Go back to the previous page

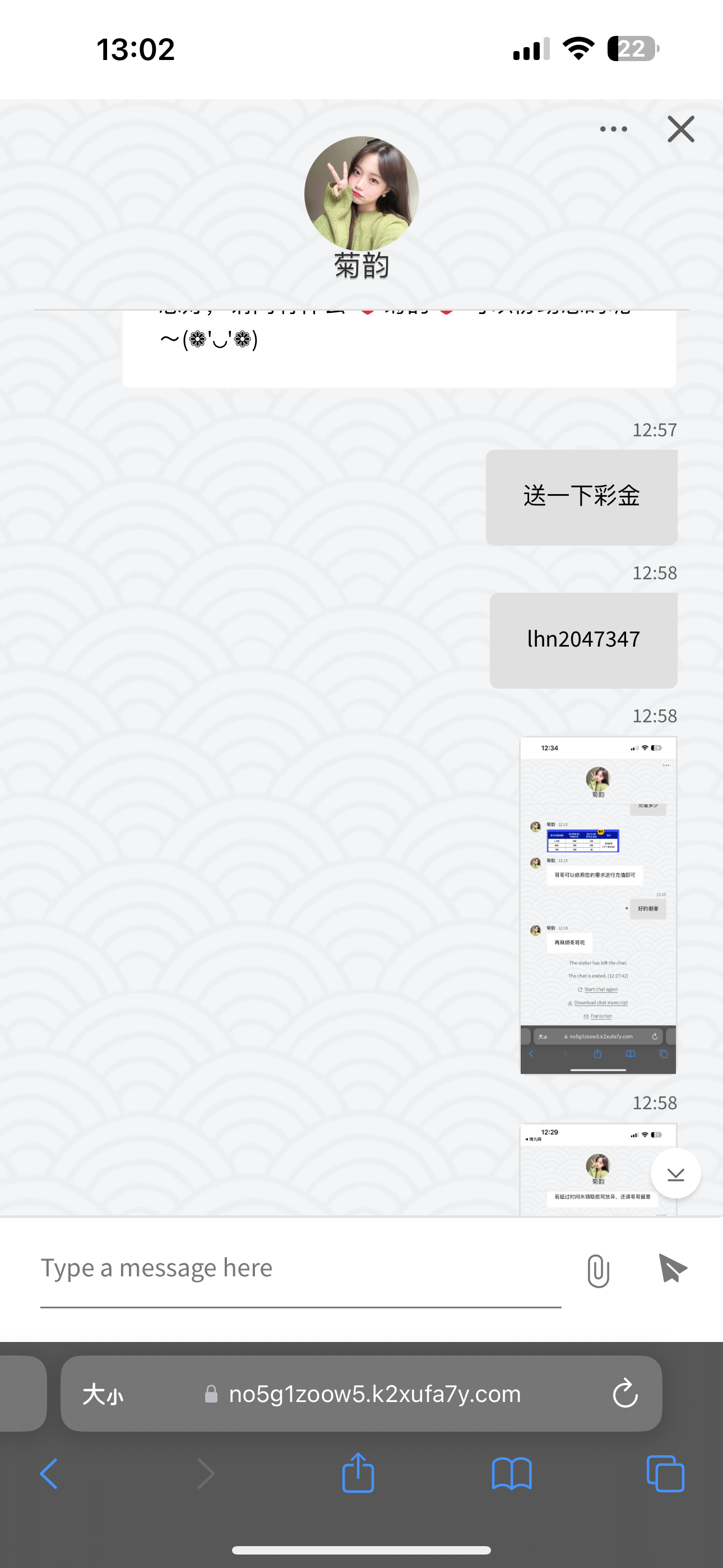coord(49,1474)
